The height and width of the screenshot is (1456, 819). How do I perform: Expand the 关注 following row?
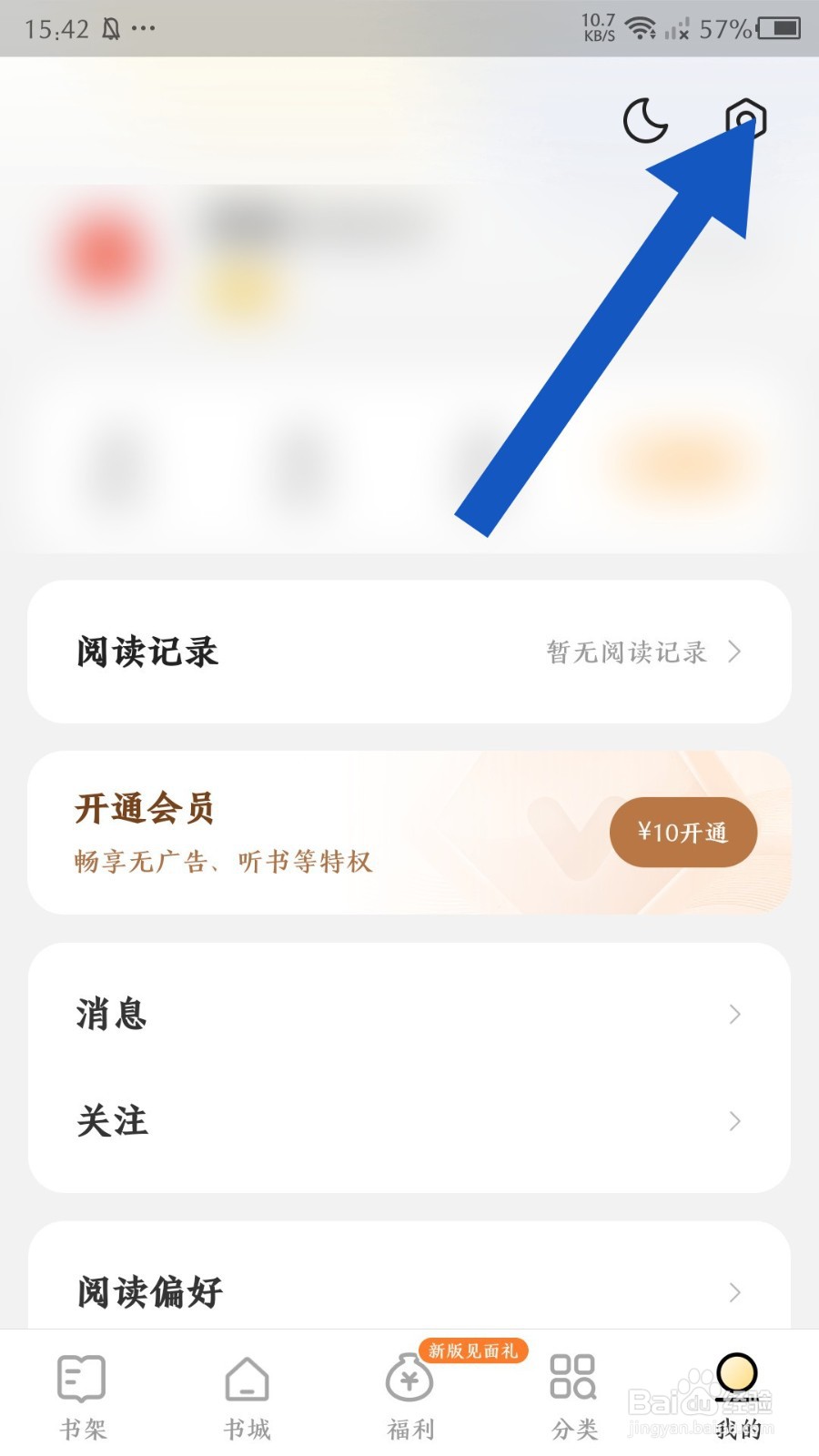737,1122
